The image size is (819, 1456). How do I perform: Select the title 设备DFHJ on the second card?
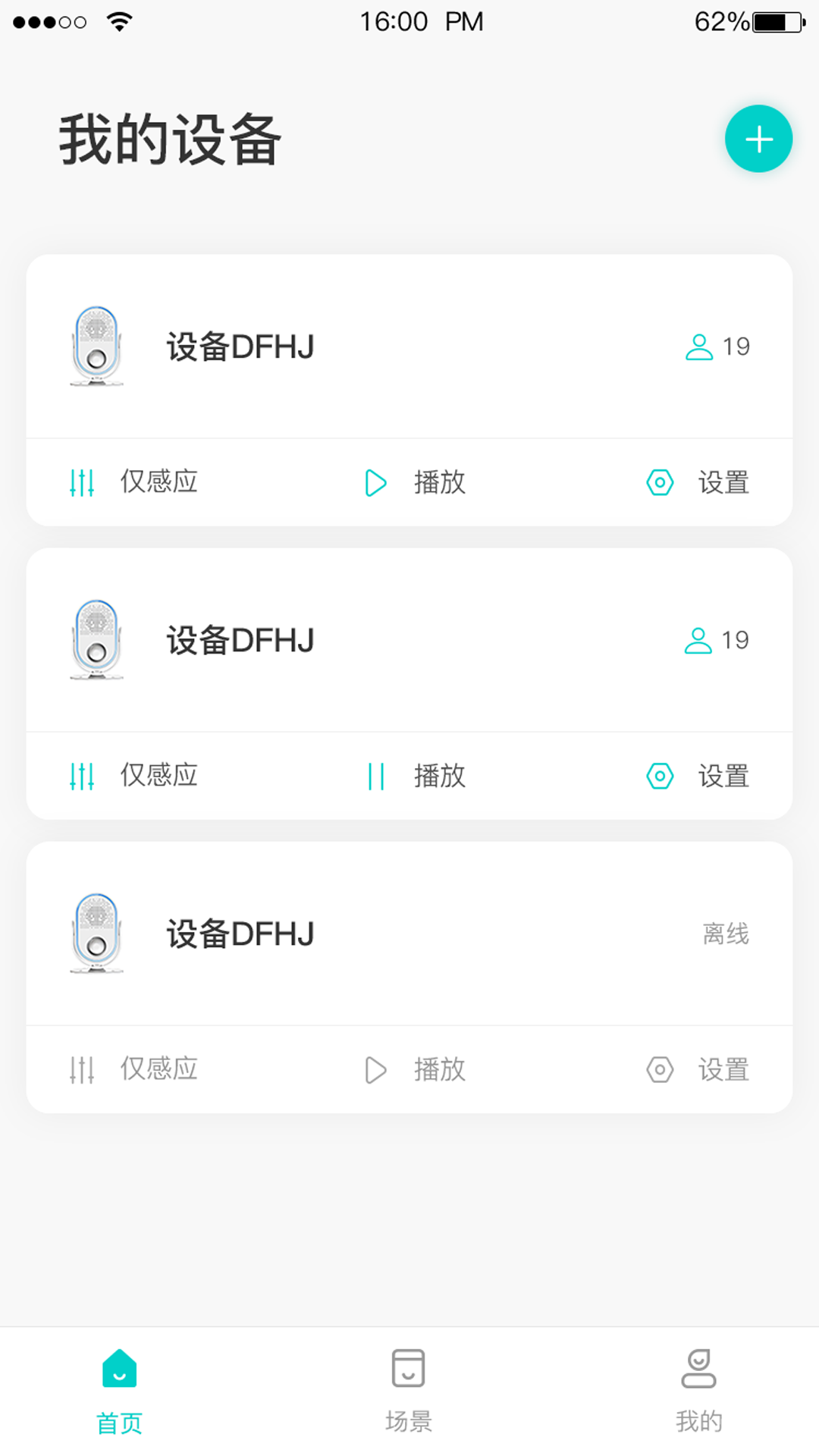240,639
